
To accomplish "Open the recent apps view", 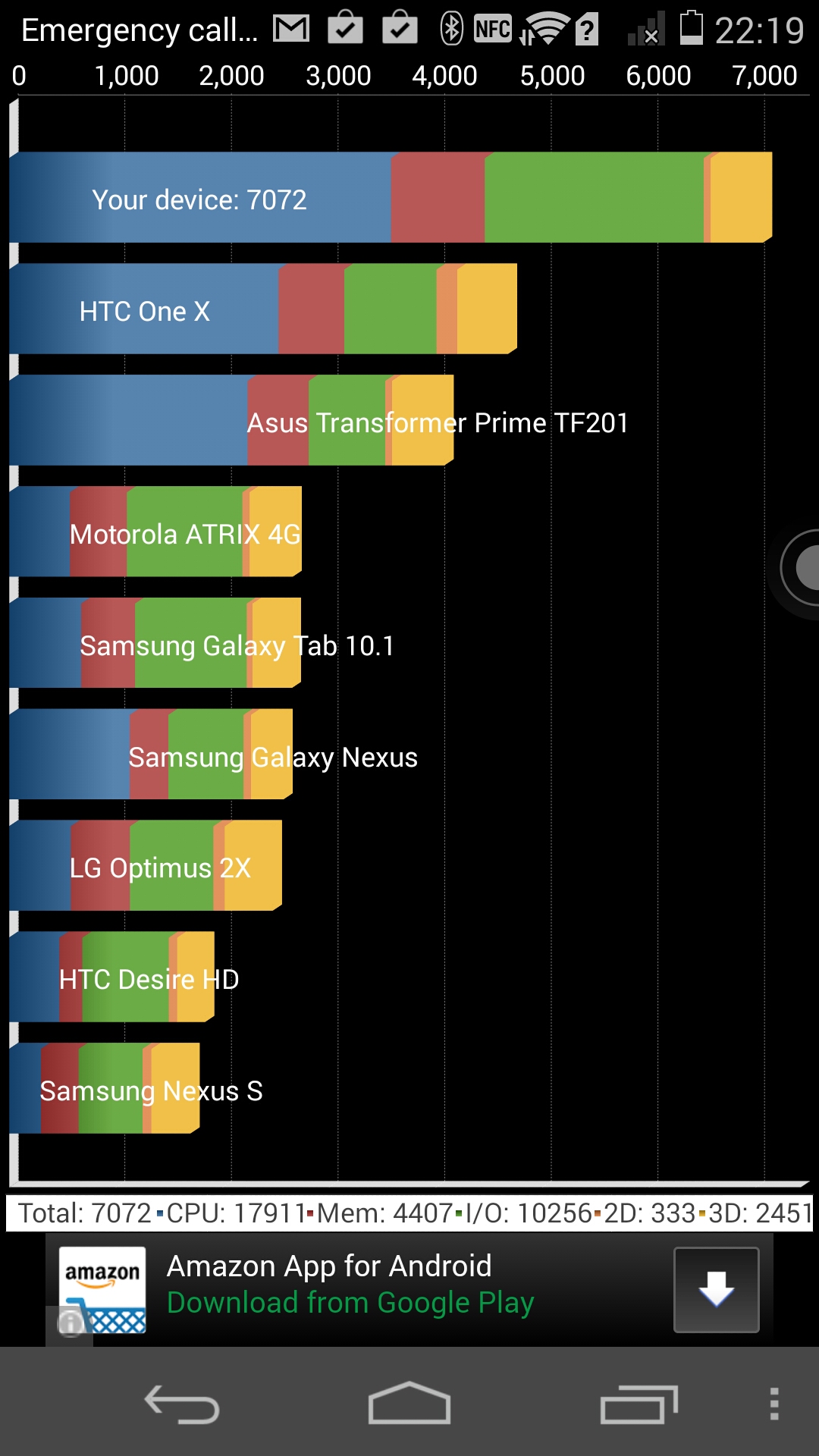I will (639, 1404).
